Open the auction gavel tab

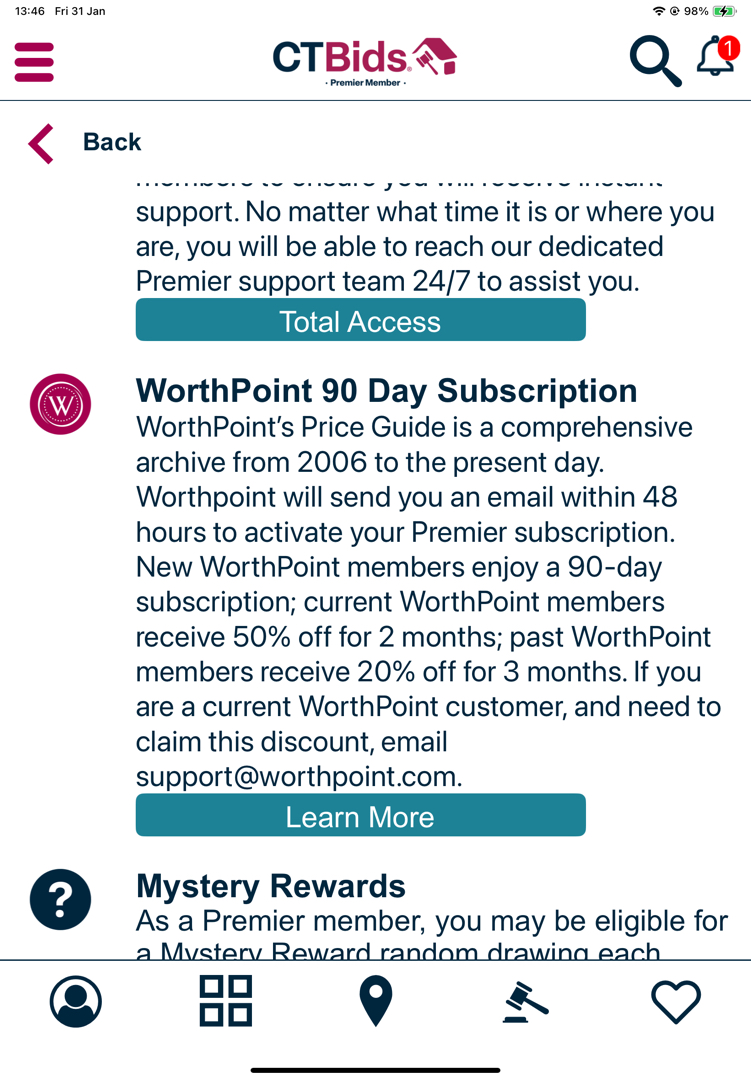526,1001
